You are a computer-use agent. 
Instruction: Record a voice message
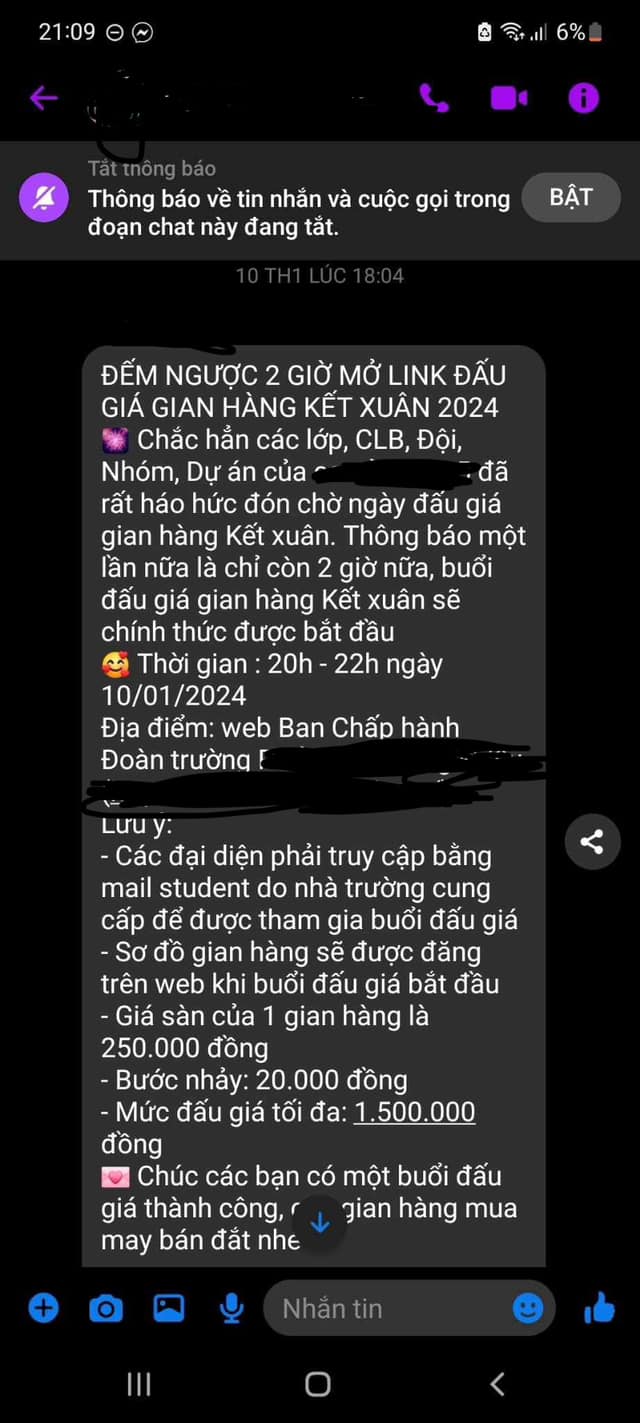point(231,1307)
